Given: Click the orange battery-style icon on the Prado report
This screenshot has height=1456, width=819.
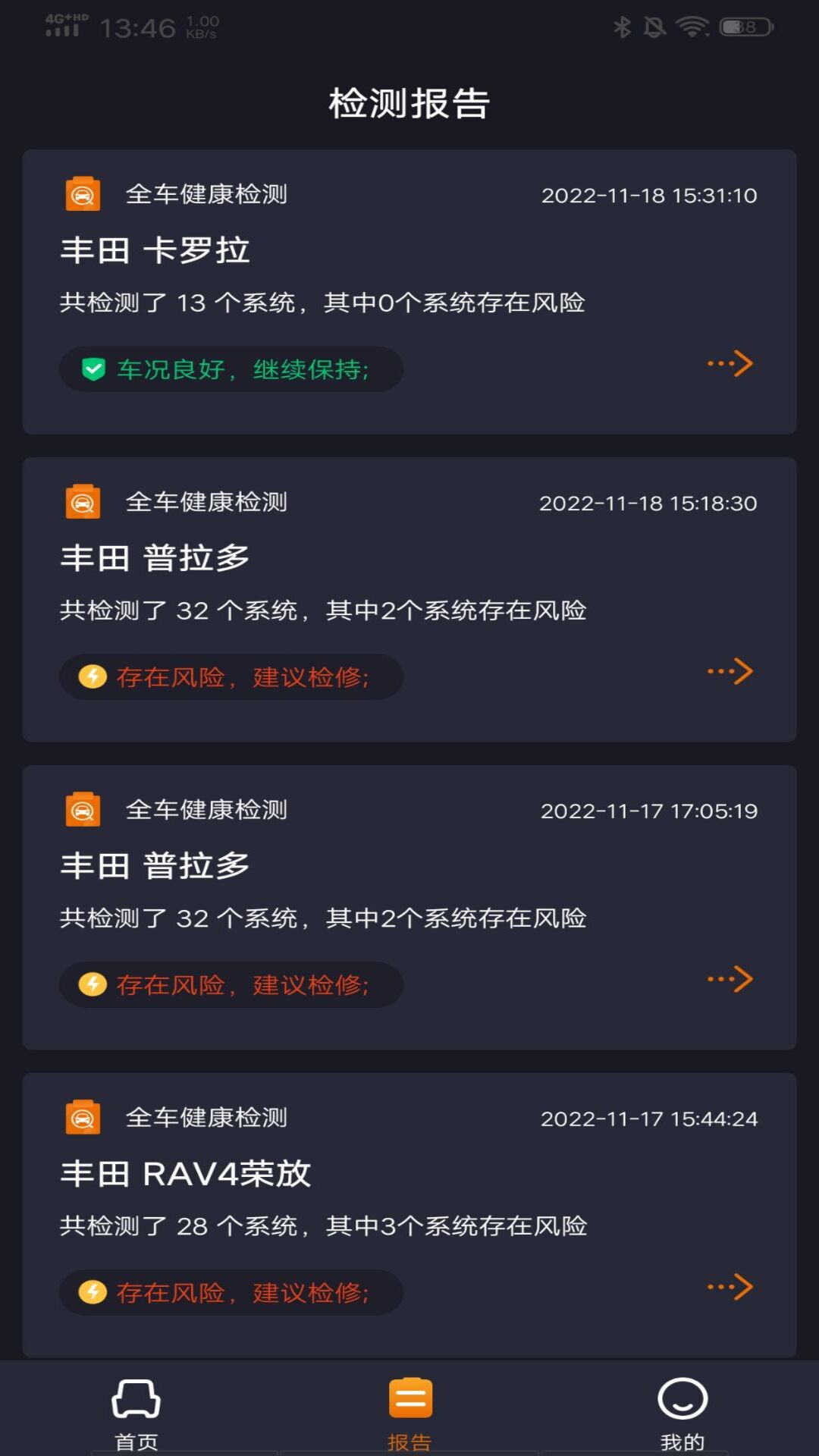Looking at the screenshot, I should point(82,501).
